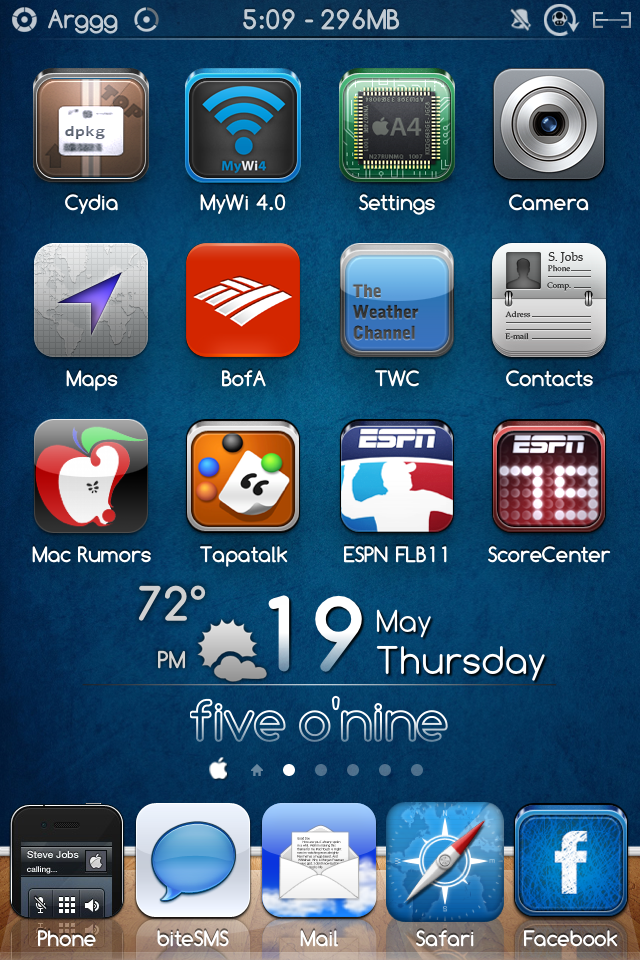Open the Settings app
640x960 pixels.
[x=396, y=126]
